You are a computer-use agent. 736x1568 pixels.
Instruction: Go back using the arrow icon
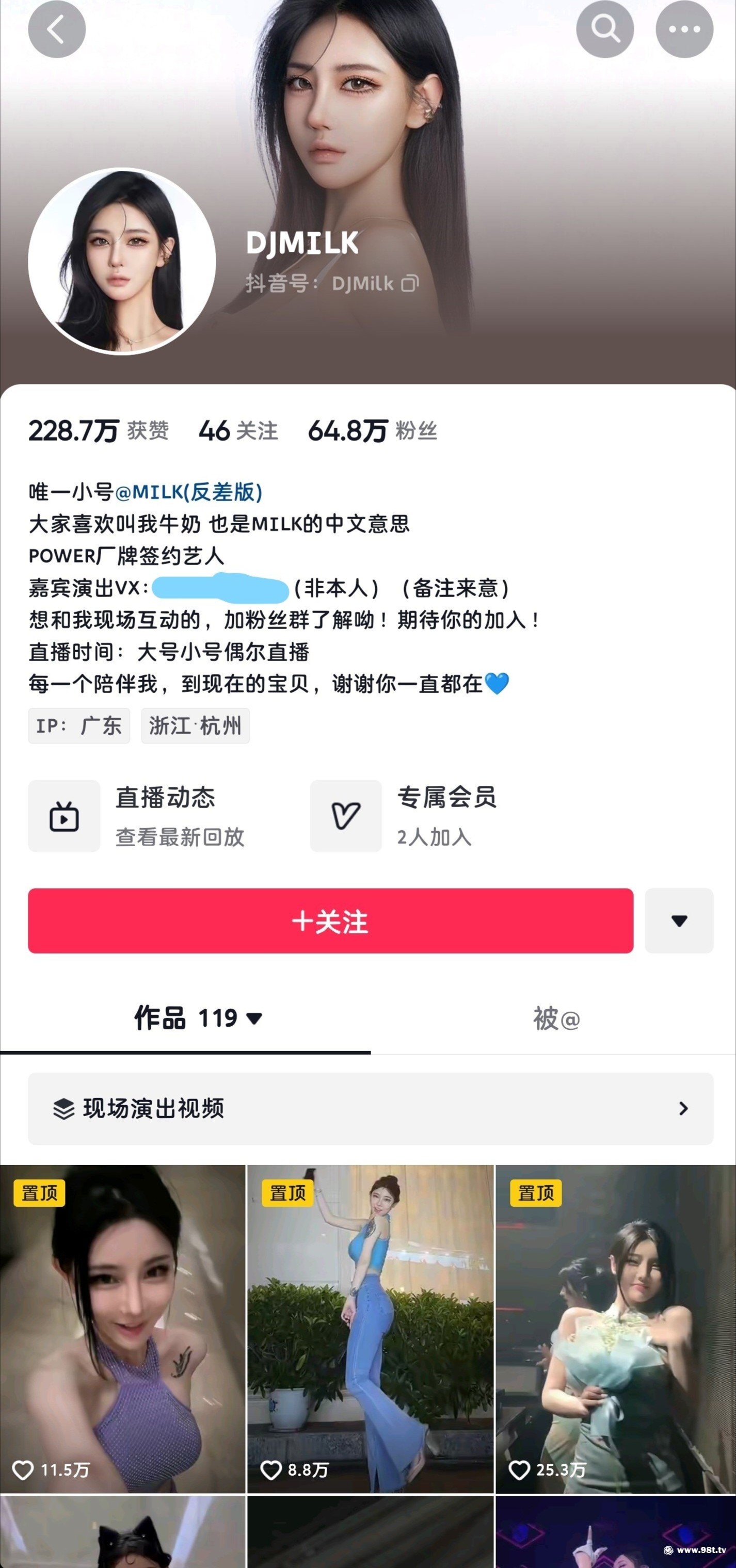click(x=57, y=29)
